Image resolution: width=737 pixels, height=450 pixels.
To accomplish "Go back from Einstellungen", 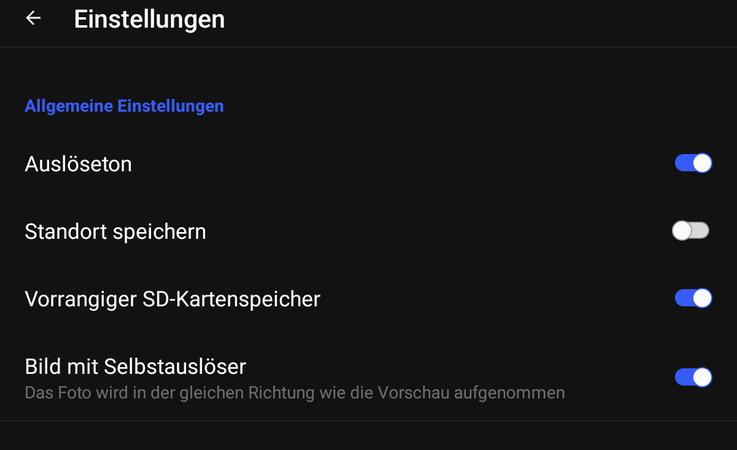I will (x=34, y=18).
